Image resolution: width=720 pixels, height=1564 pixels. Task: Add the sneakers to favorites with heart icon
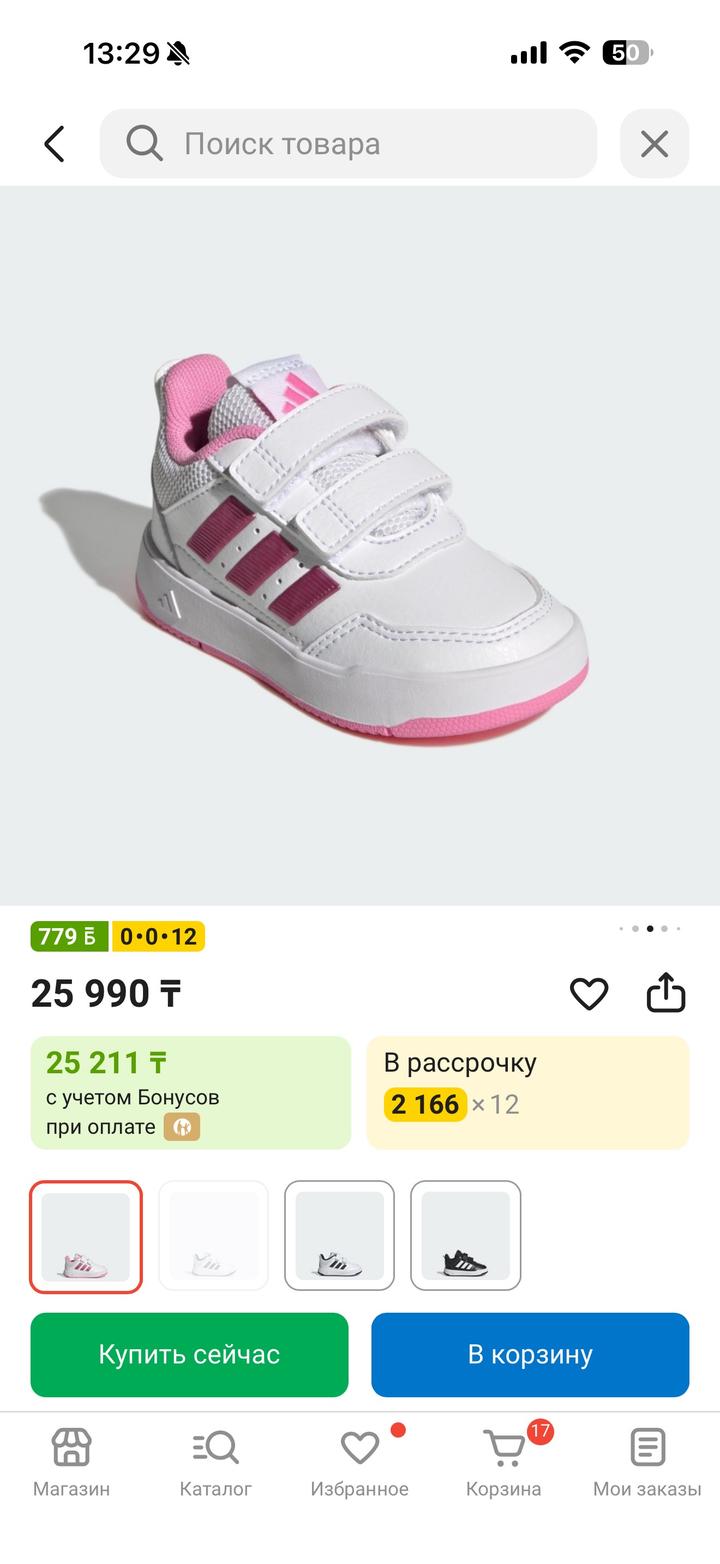[589, 993]
